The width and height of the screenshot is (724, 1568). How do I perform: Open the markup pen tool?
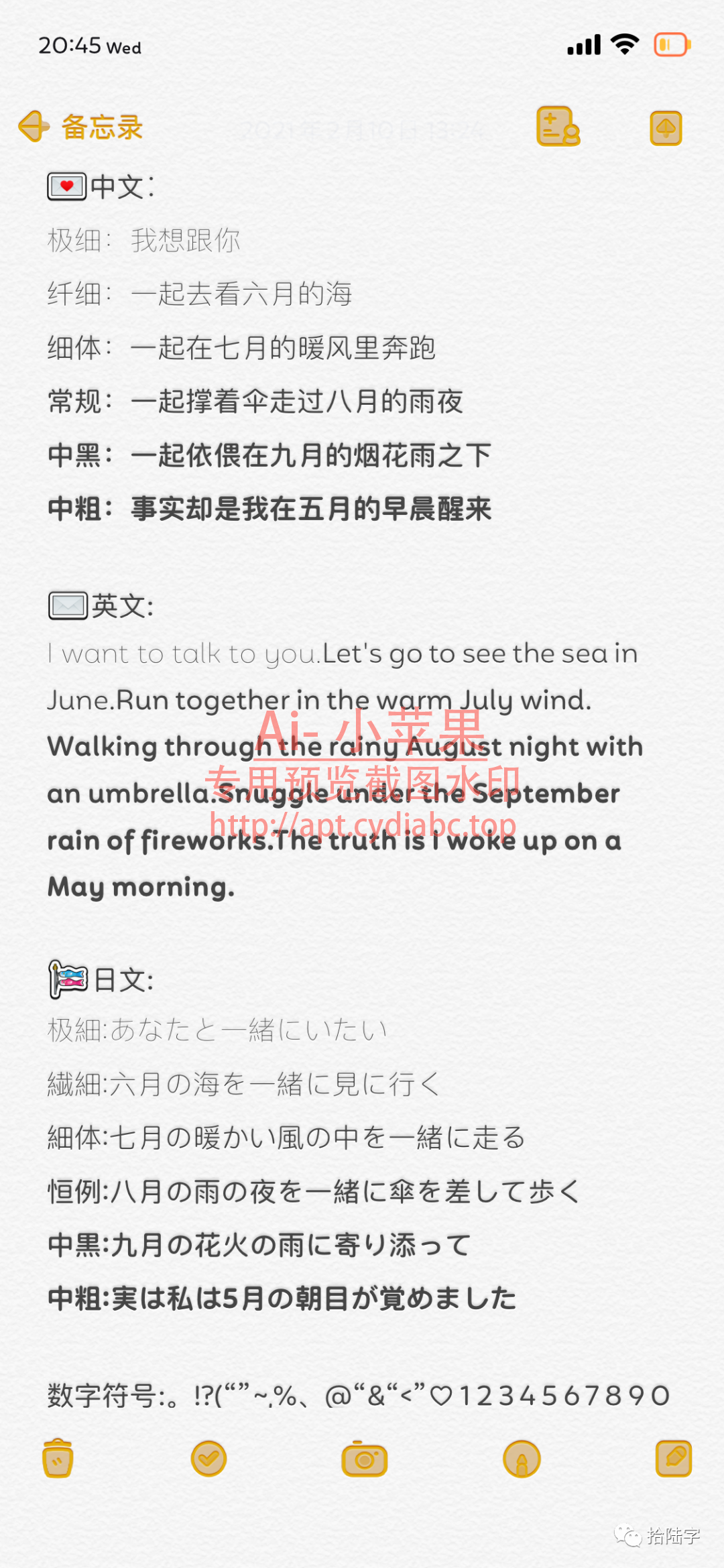click(x=522, y=1459)
